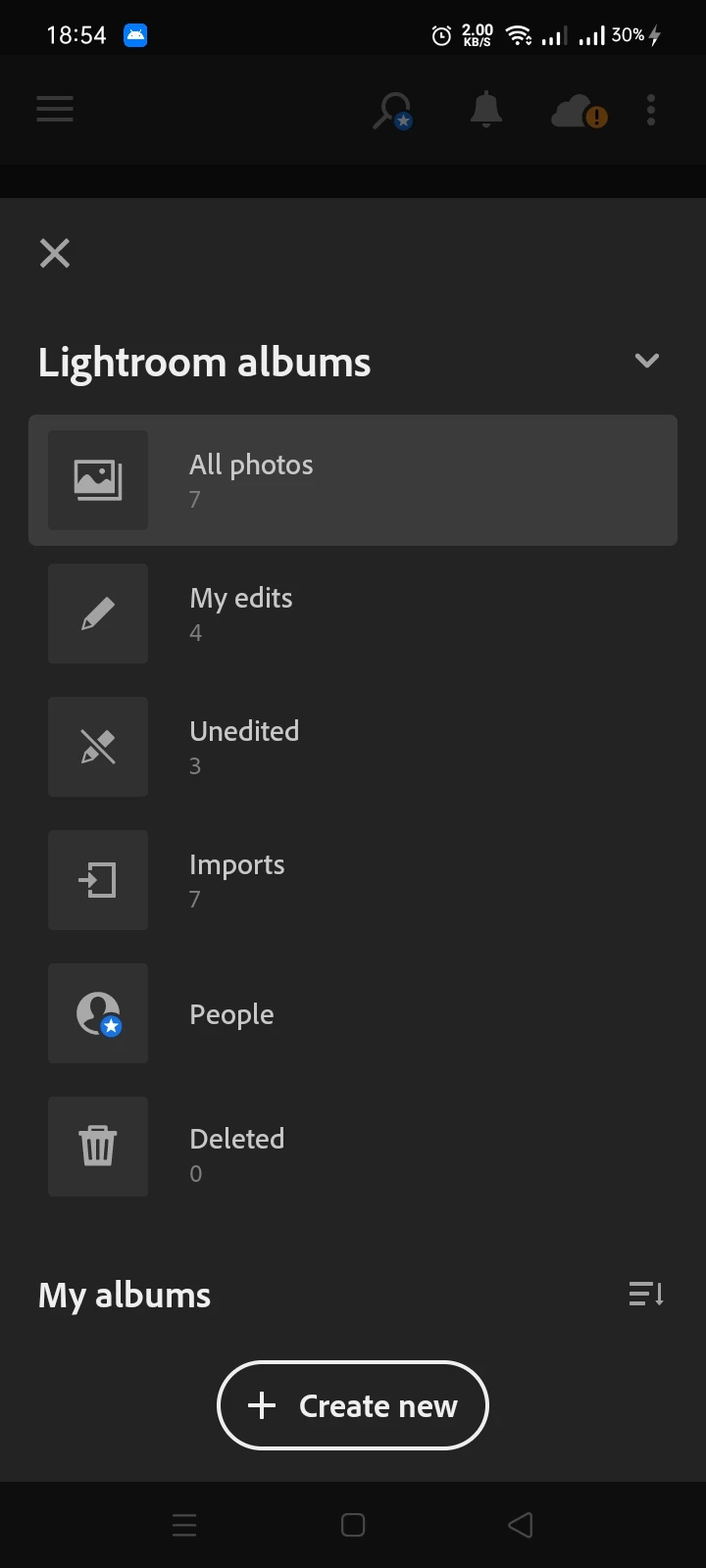The image size is (706, 1568).
Task: Open the People album
Action: [x=353, y=1013]
